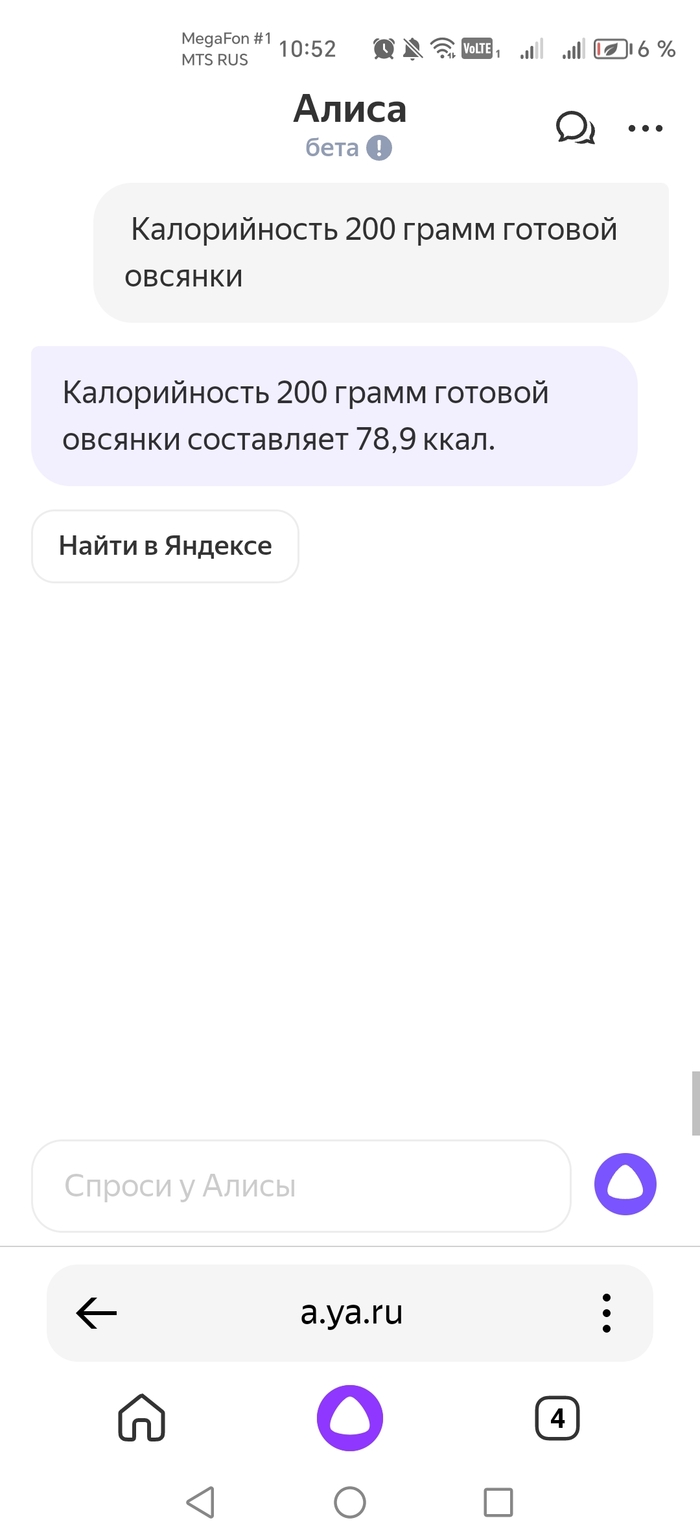The width and height of the screenshot is (700, 1540).
Task: Focus the Спроси у Алисы input field
Action: pos(300,1186)
